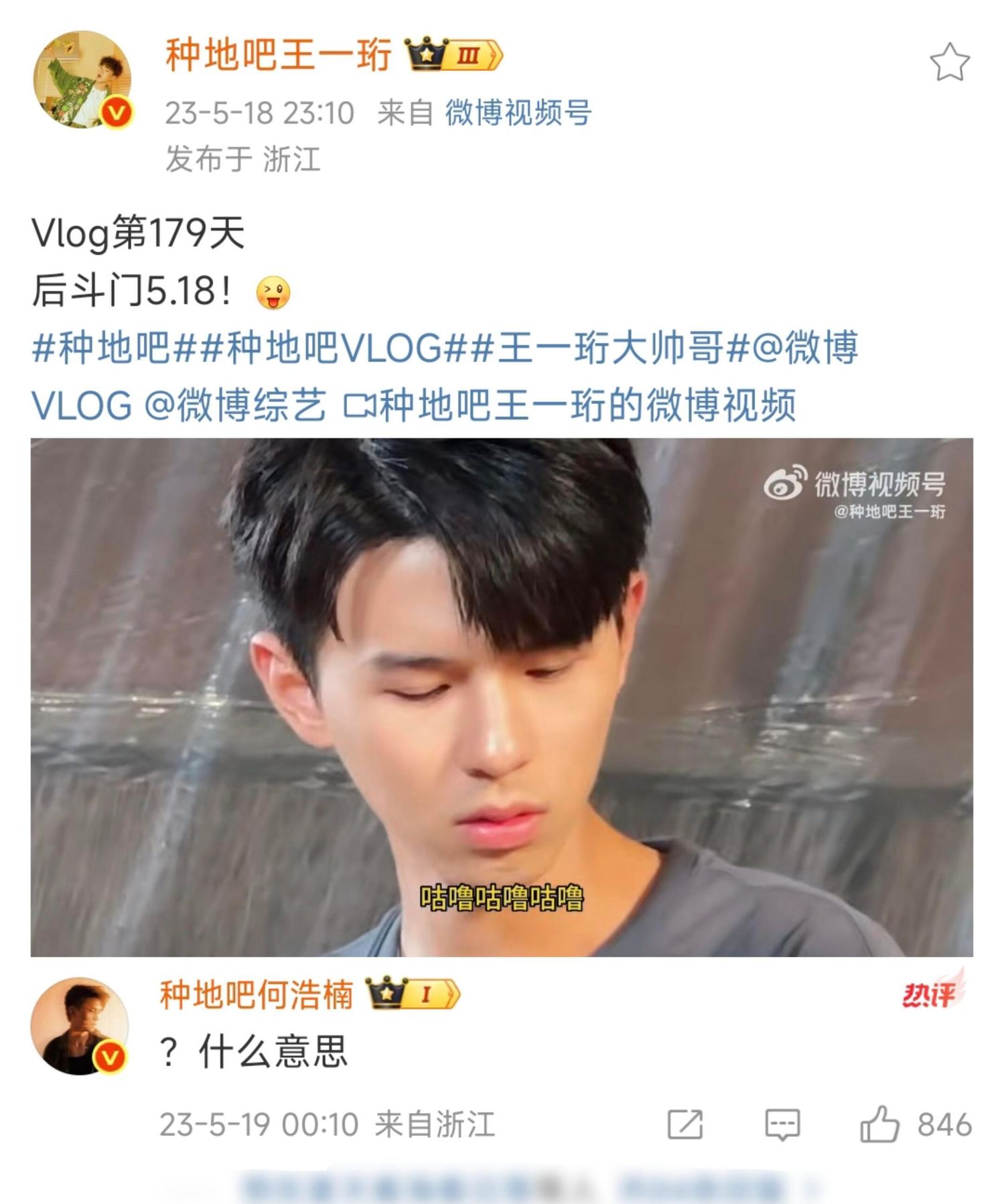Open the @微博综艺 mention

coord(236,405)
